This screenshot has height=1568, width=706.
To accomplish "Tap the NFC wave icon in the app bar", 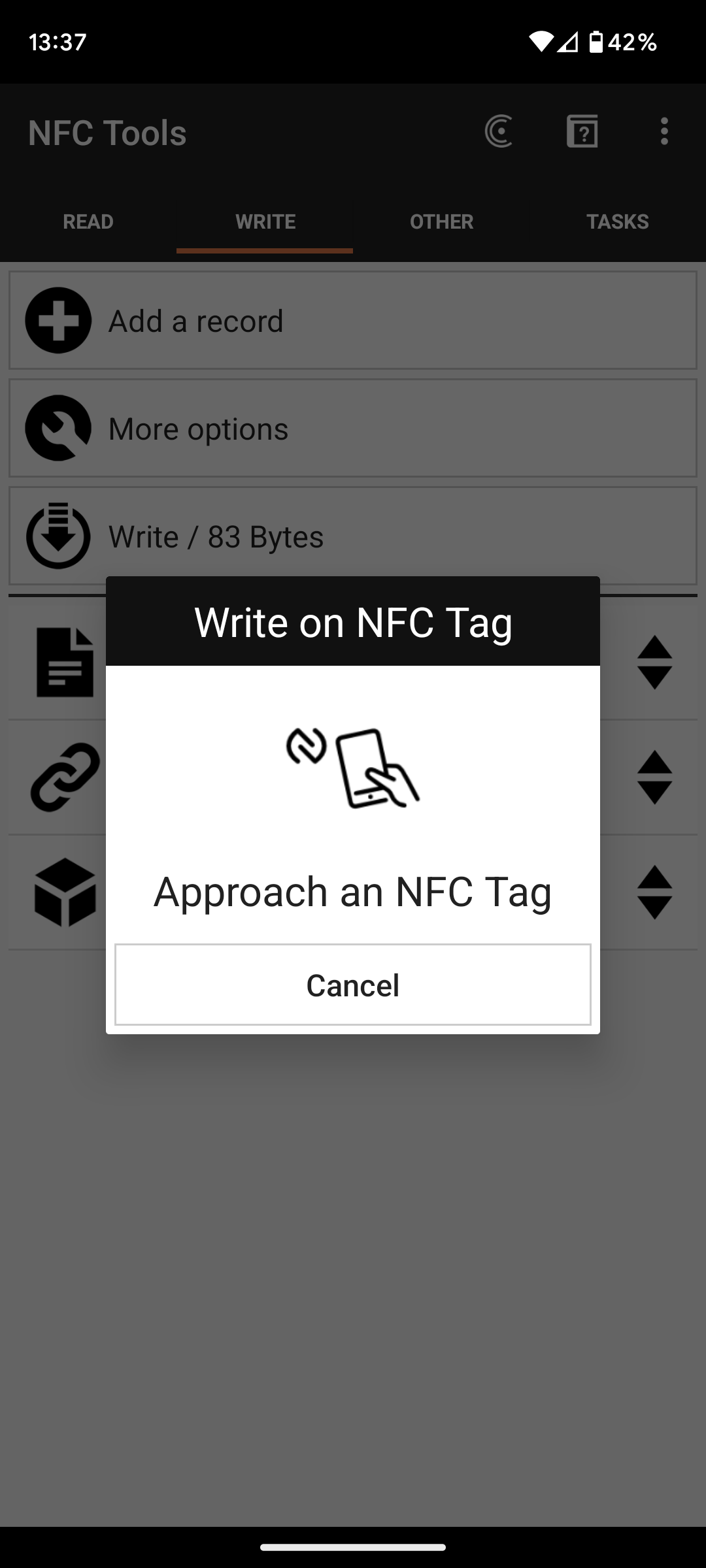I will (499, 131).
